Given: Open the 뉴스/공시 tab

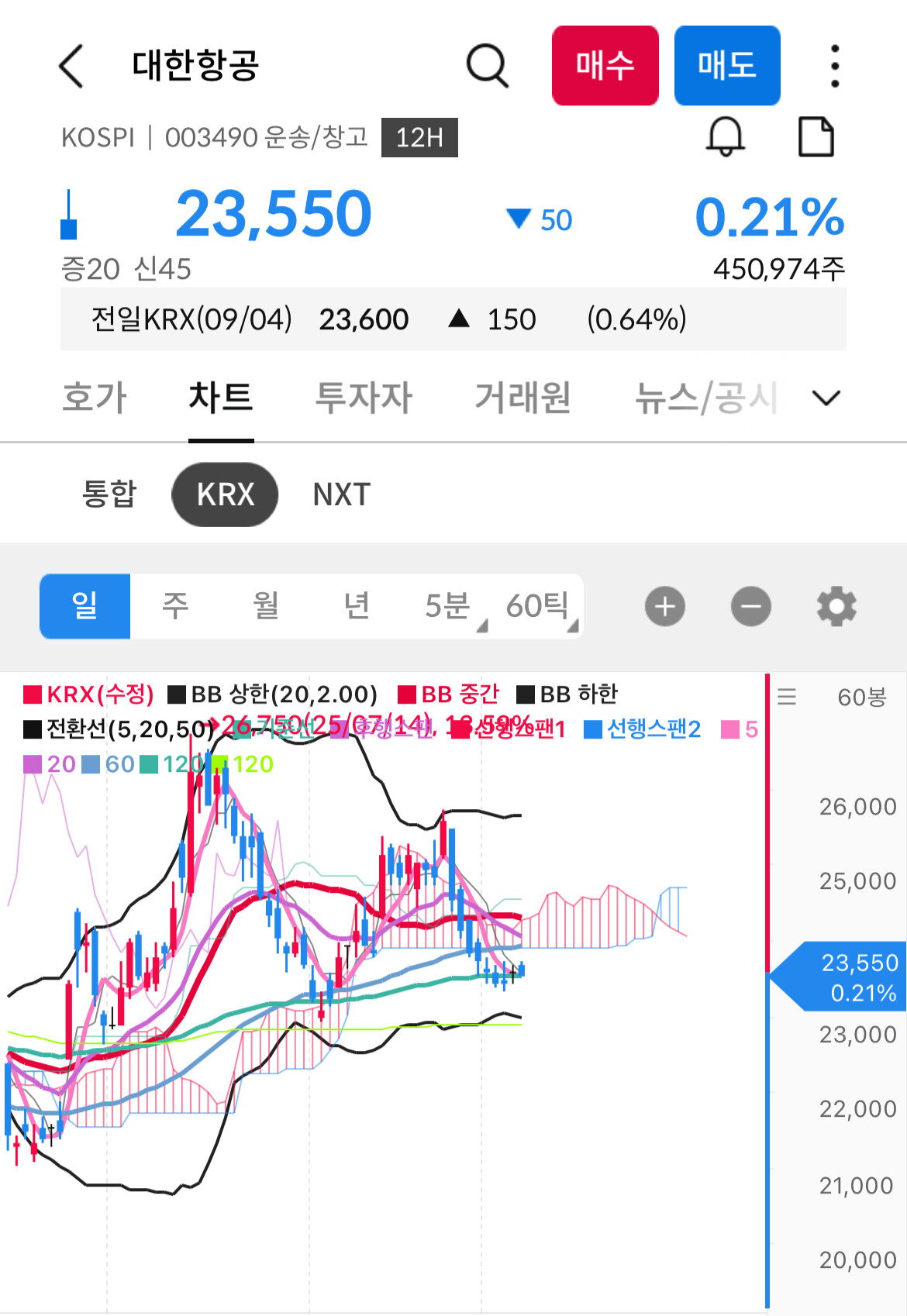Looking at the screenshot, I should click(x=705, y=398).
